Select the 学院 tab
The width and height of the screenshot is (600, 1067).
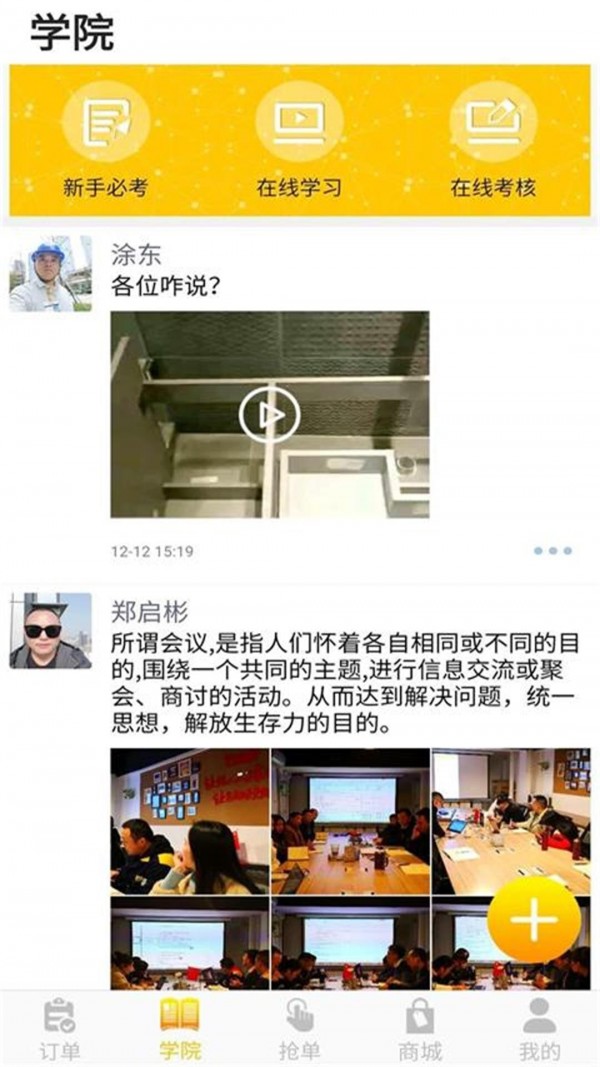pyautogui.click(x=180, y=1028)
